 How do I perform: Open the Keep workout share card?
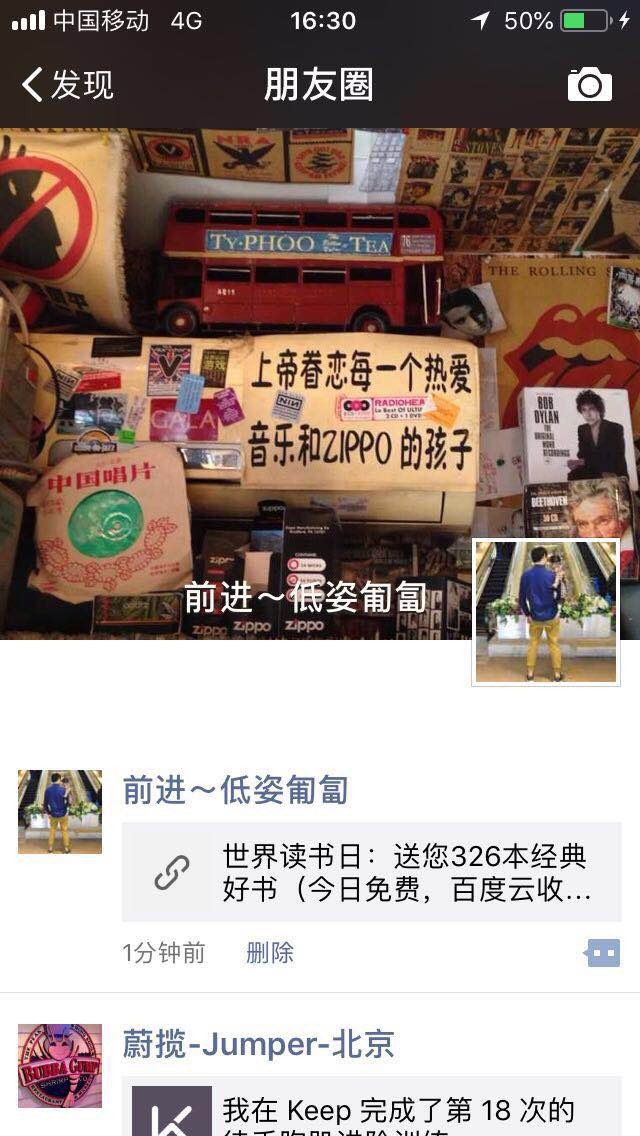click(x=372, y=1110)
